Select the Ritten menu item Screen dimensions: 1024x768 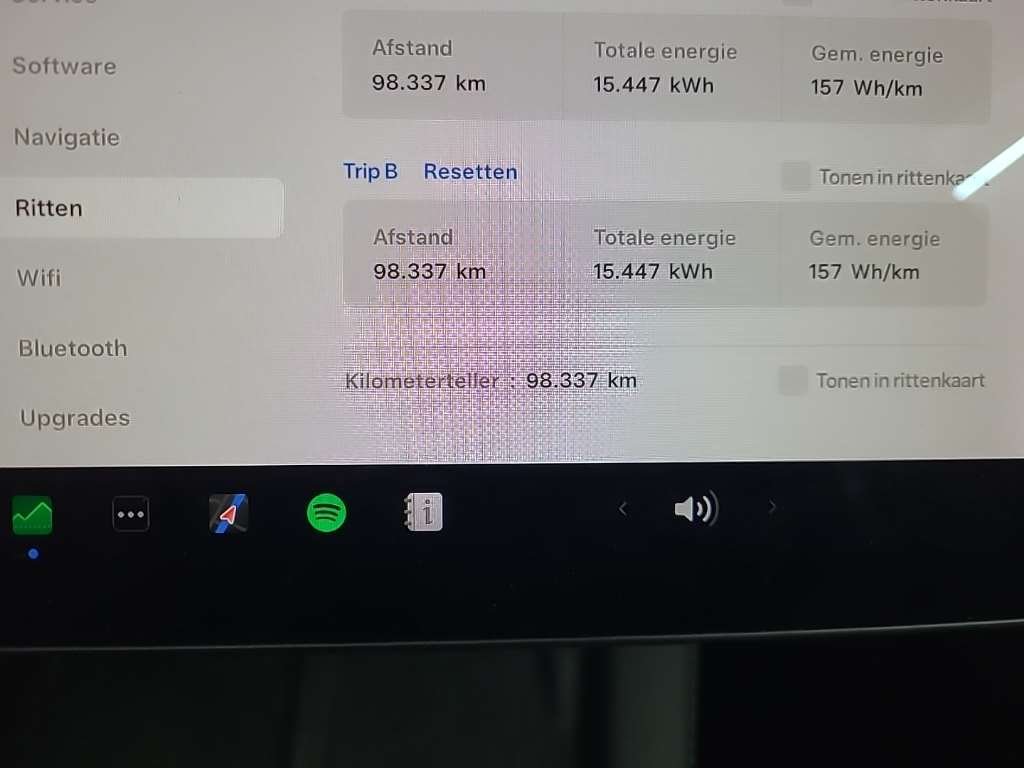point(48,208)
